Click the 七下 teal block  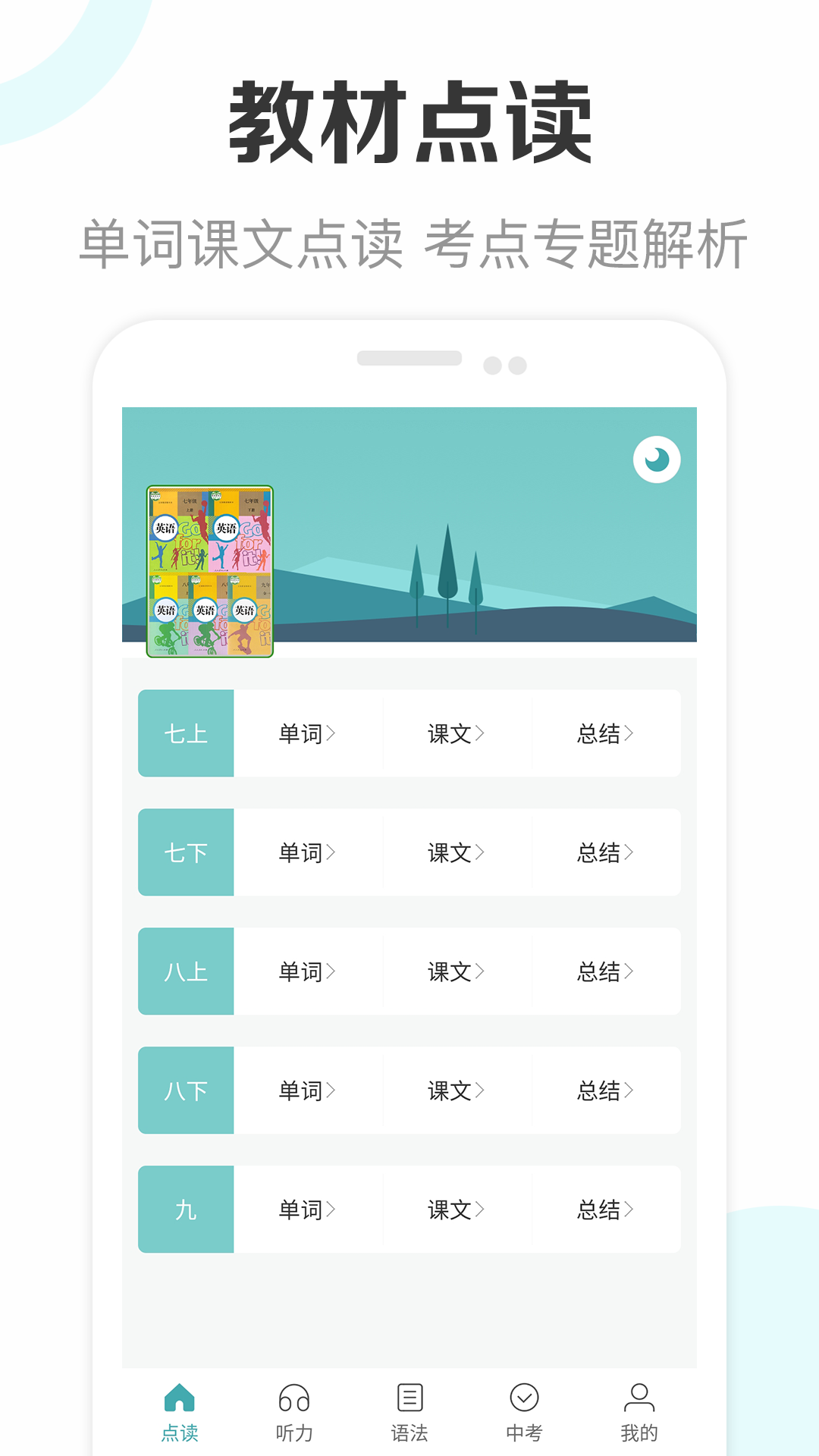[x=185, y=851]
